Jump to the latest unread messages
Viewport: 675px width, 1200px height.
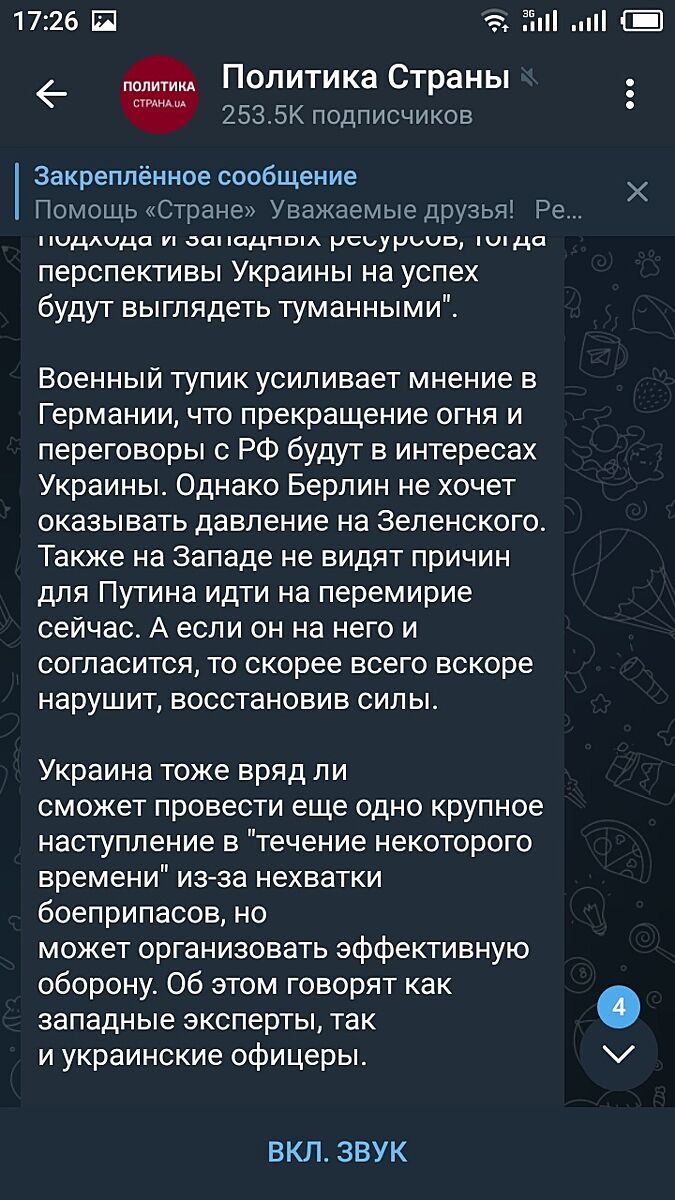[619, 1052]
